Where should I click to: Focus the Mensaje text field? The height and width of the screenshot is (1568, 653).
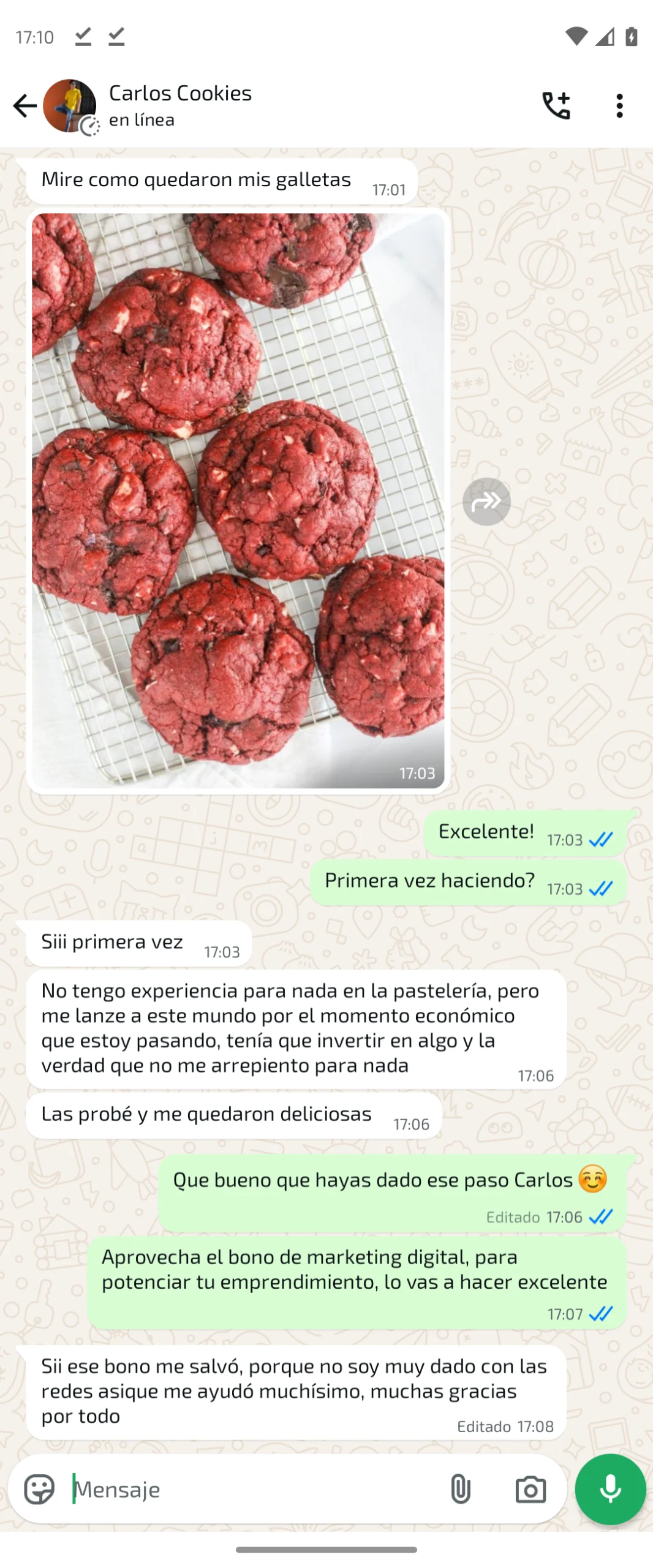pyautogui.click(x=251, y=1489)
